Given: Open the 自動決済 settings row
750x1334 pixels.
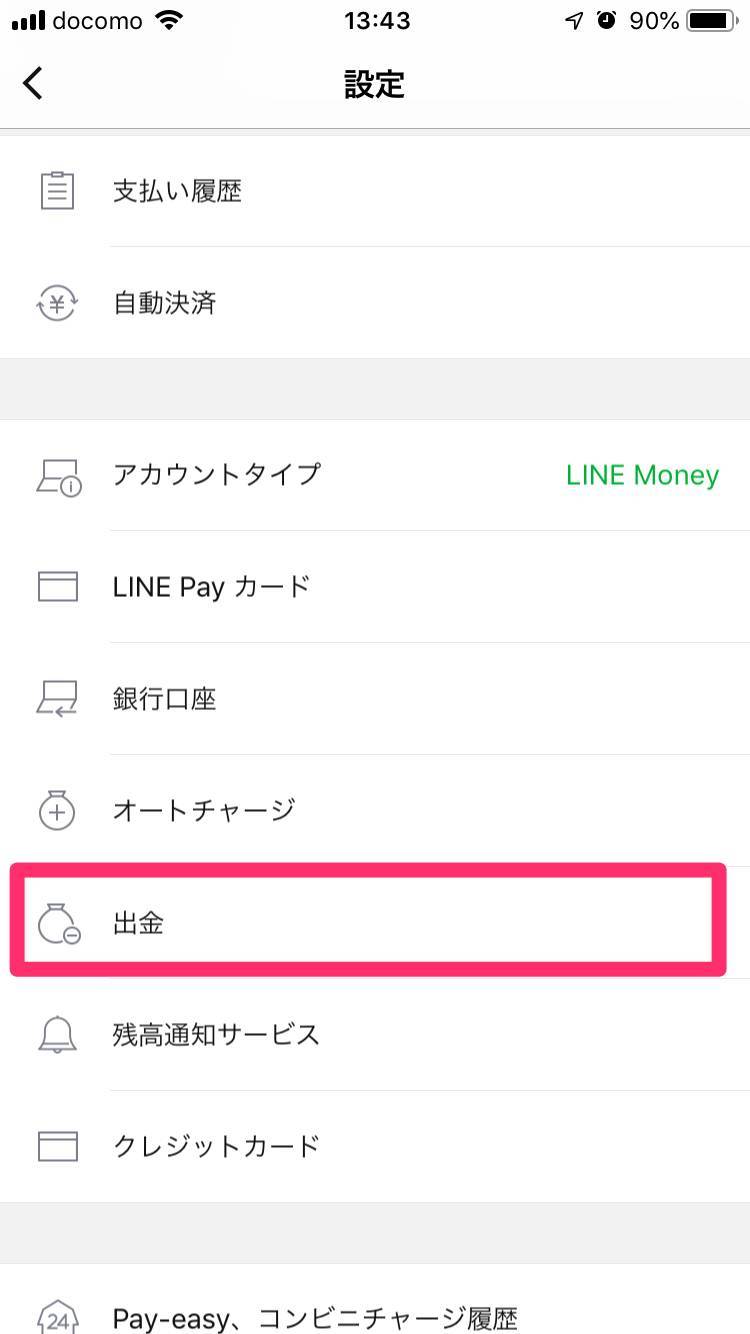Looking at the screenshot, I should pyautogui.click(x=375, y=302).
